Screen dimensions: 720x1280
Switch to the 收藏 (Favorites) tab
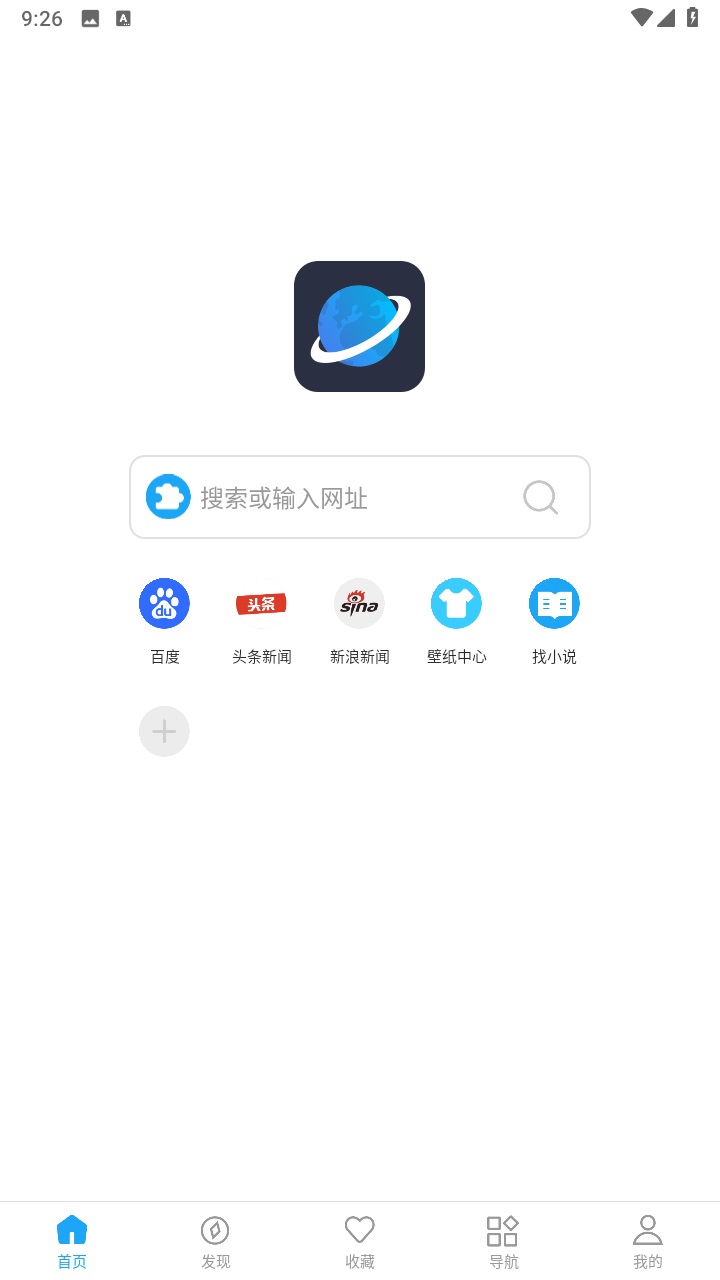coord(359,1240)
